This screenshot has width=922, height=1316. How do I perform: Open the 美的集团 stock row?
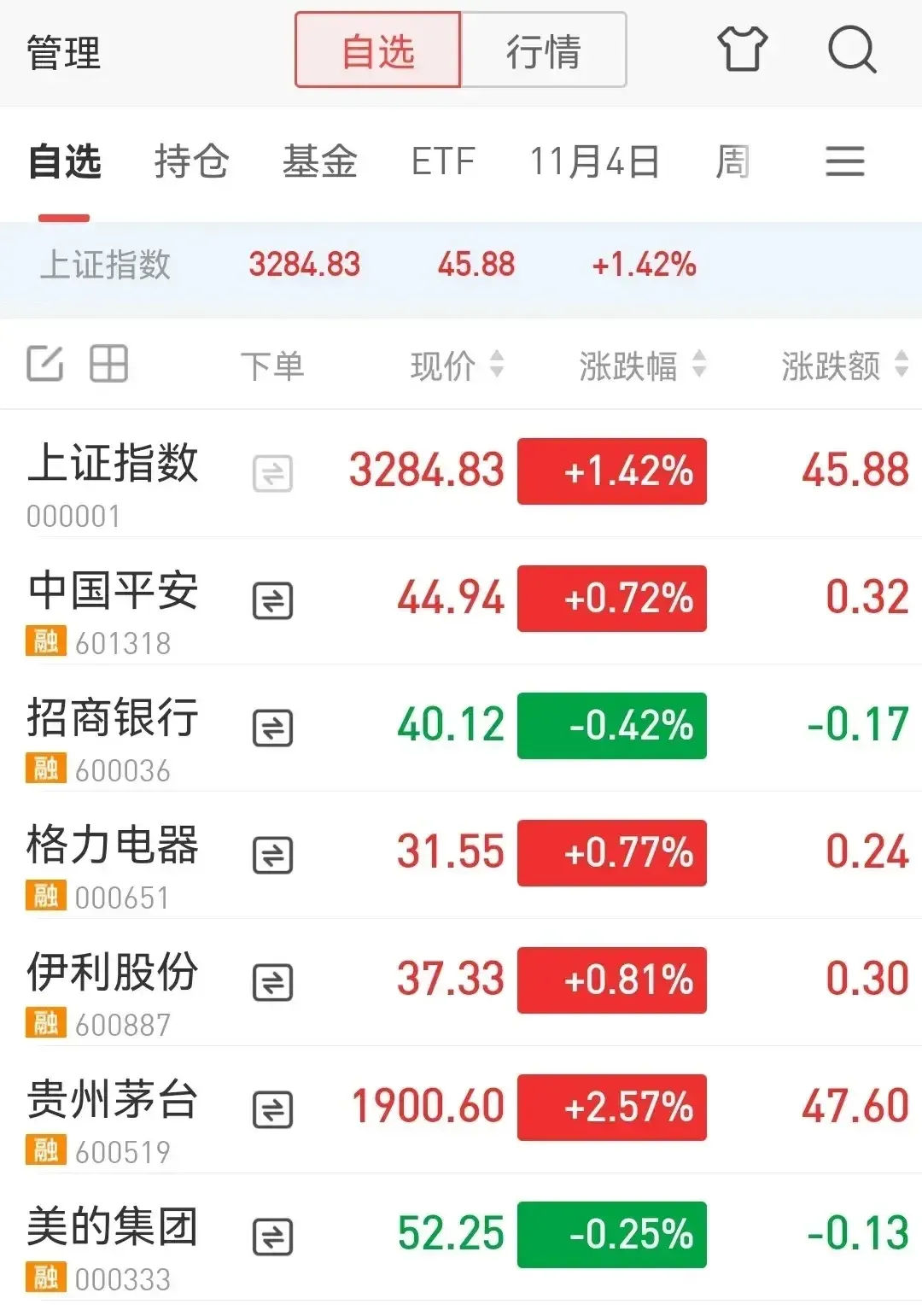pyautogui.click(x=113, y=1227)
